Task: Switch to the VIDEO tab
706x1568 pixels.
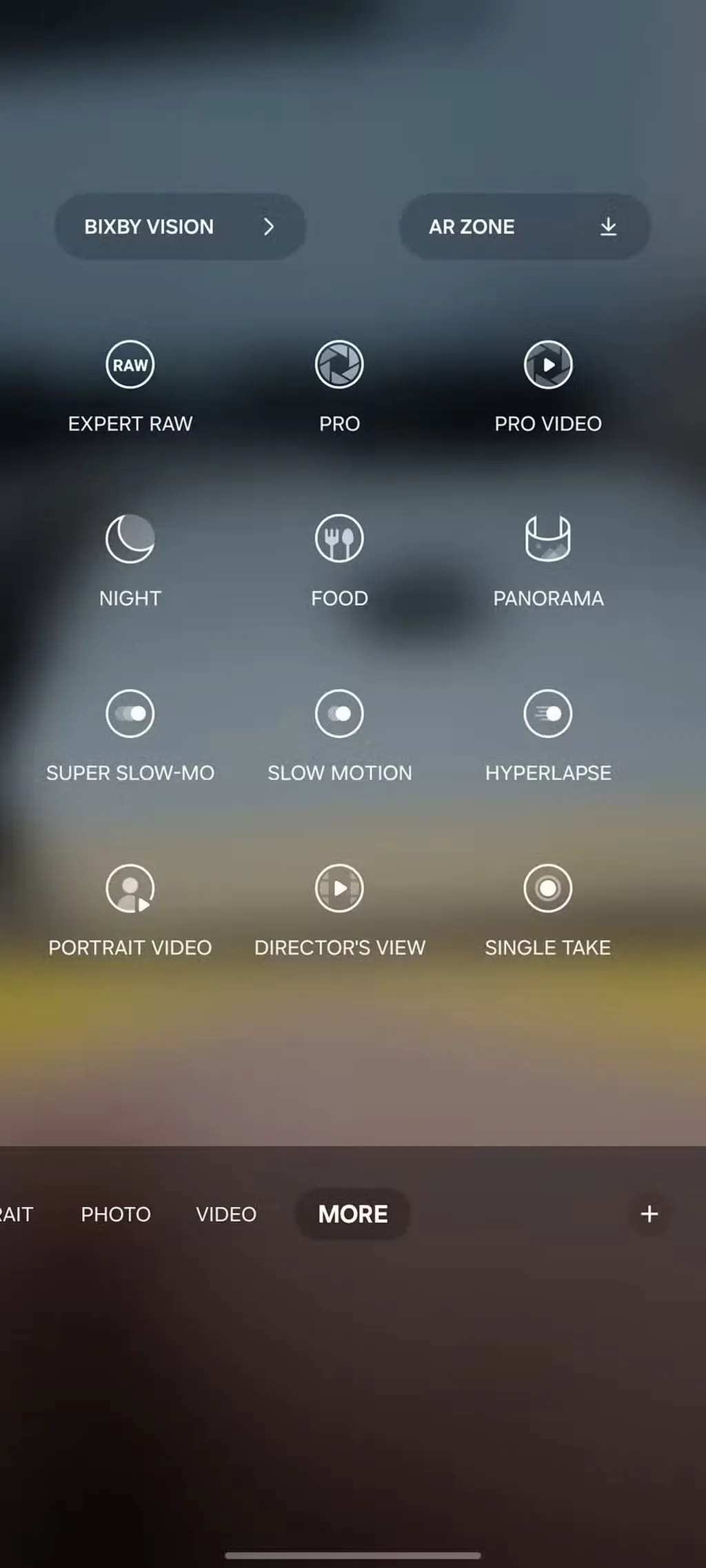Action: click(x=226, y=1214)
